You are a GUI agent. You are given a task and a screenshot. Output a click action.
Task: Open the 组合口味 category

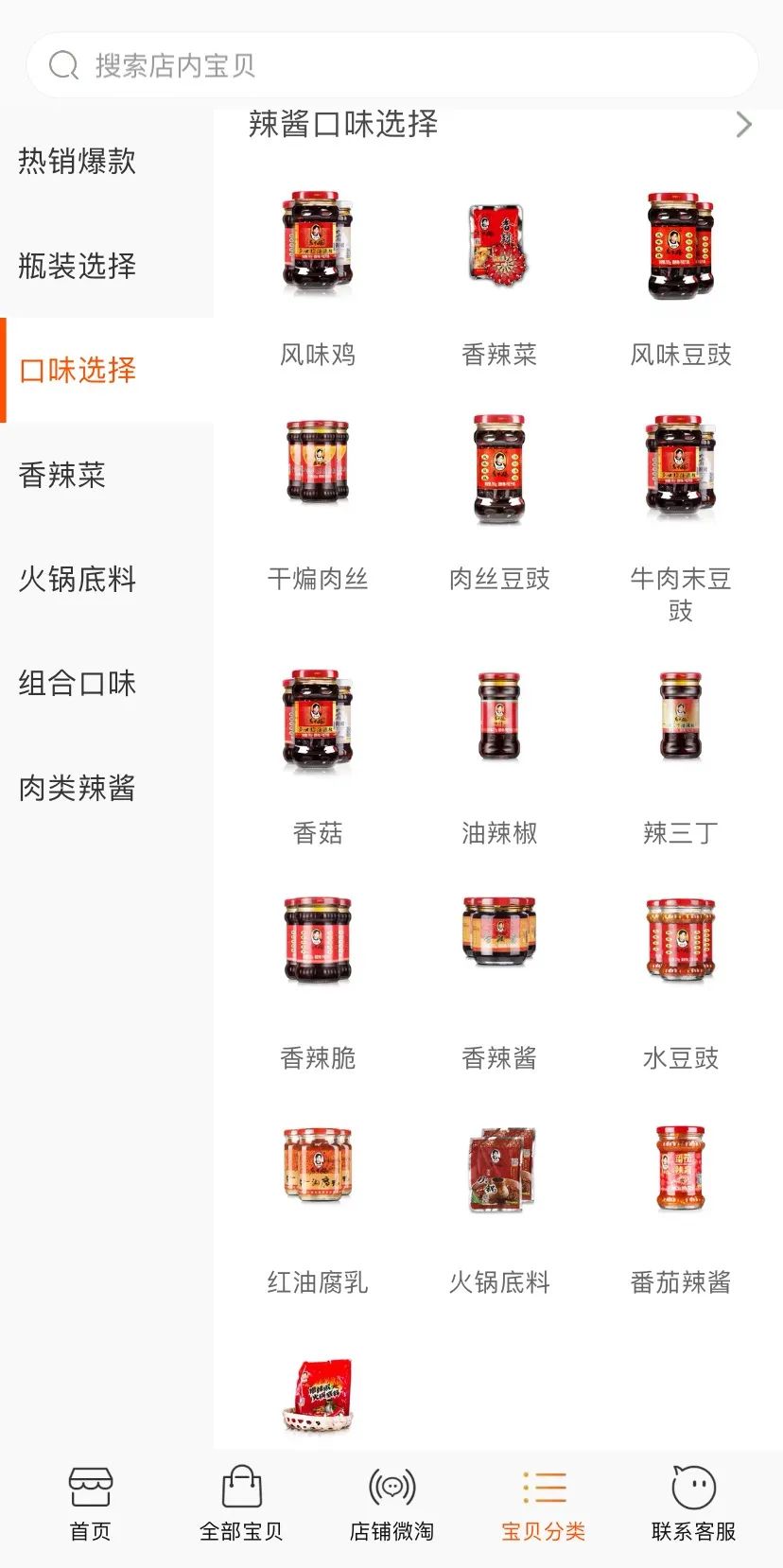(x=76, y=685)
